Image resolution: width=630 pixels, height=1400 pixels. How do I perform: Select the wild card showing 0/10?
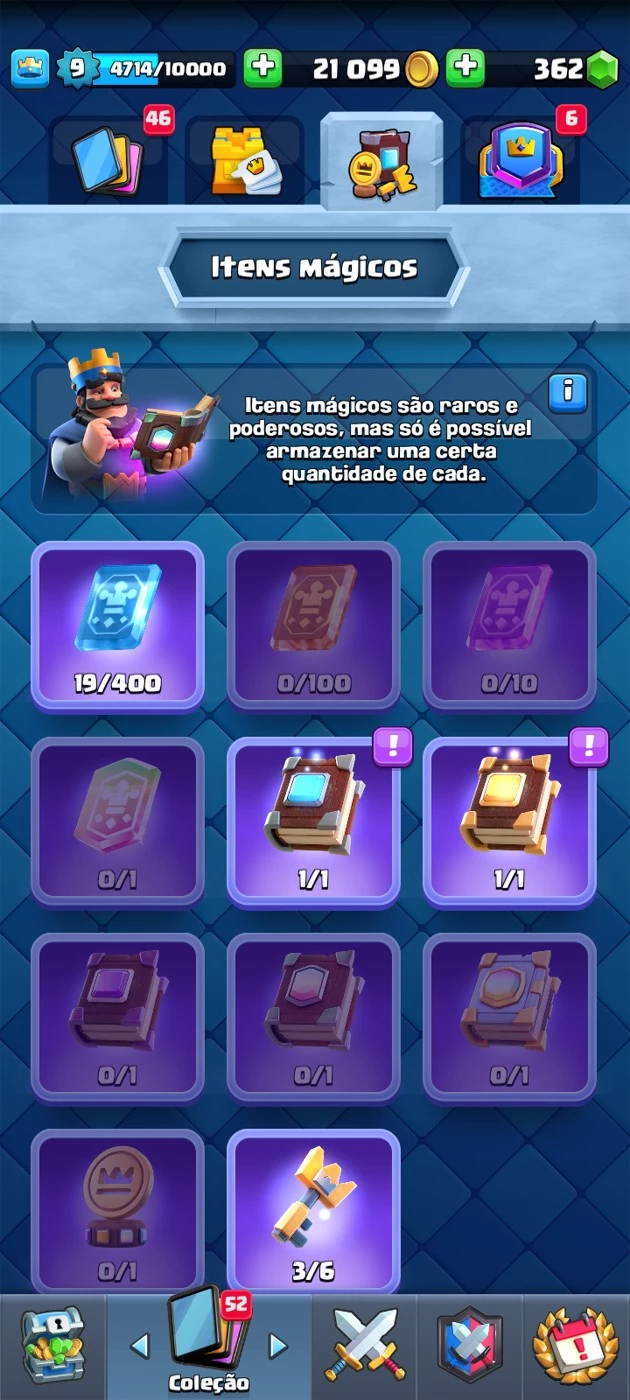coord(510,625)
